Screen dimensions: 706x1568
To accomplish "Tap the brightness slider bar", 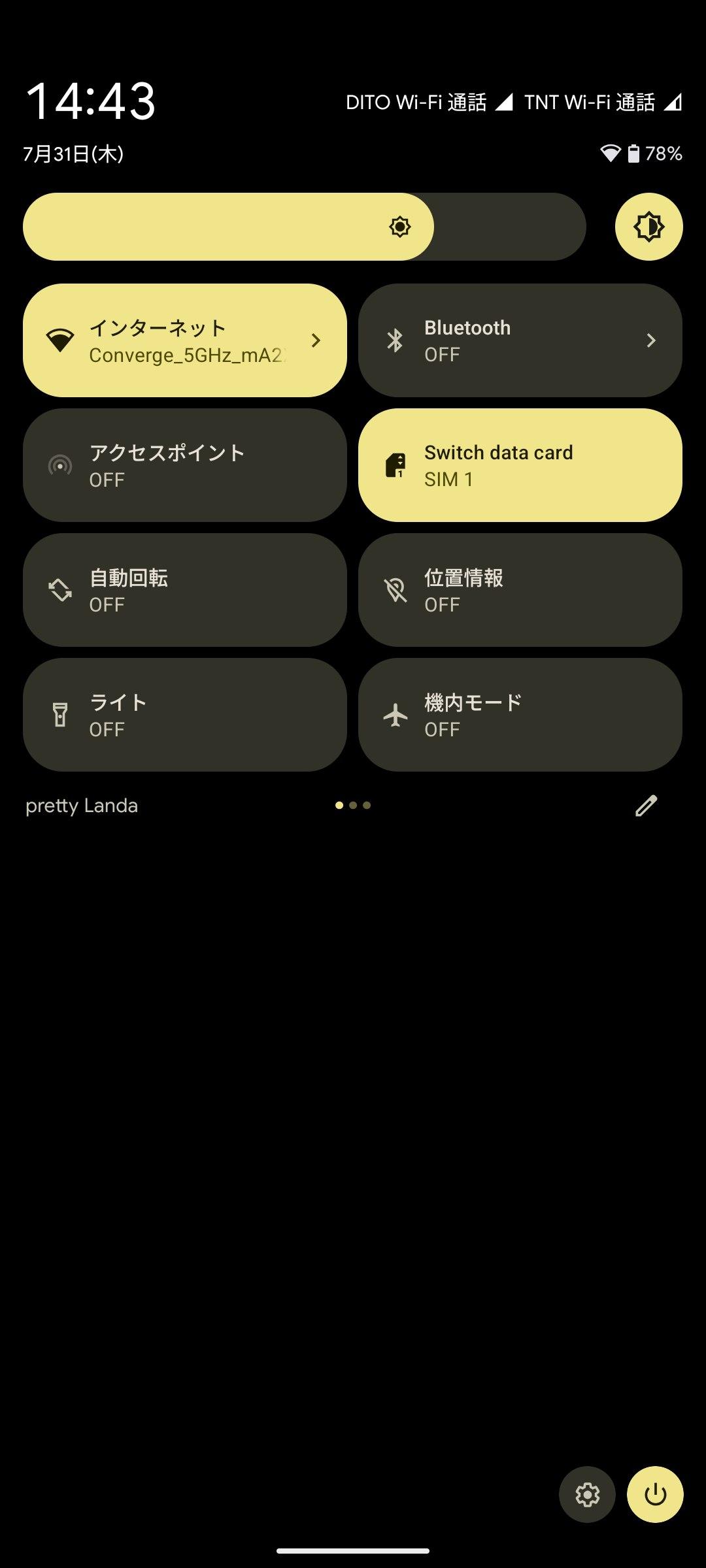I will click(x=304, y=227).
